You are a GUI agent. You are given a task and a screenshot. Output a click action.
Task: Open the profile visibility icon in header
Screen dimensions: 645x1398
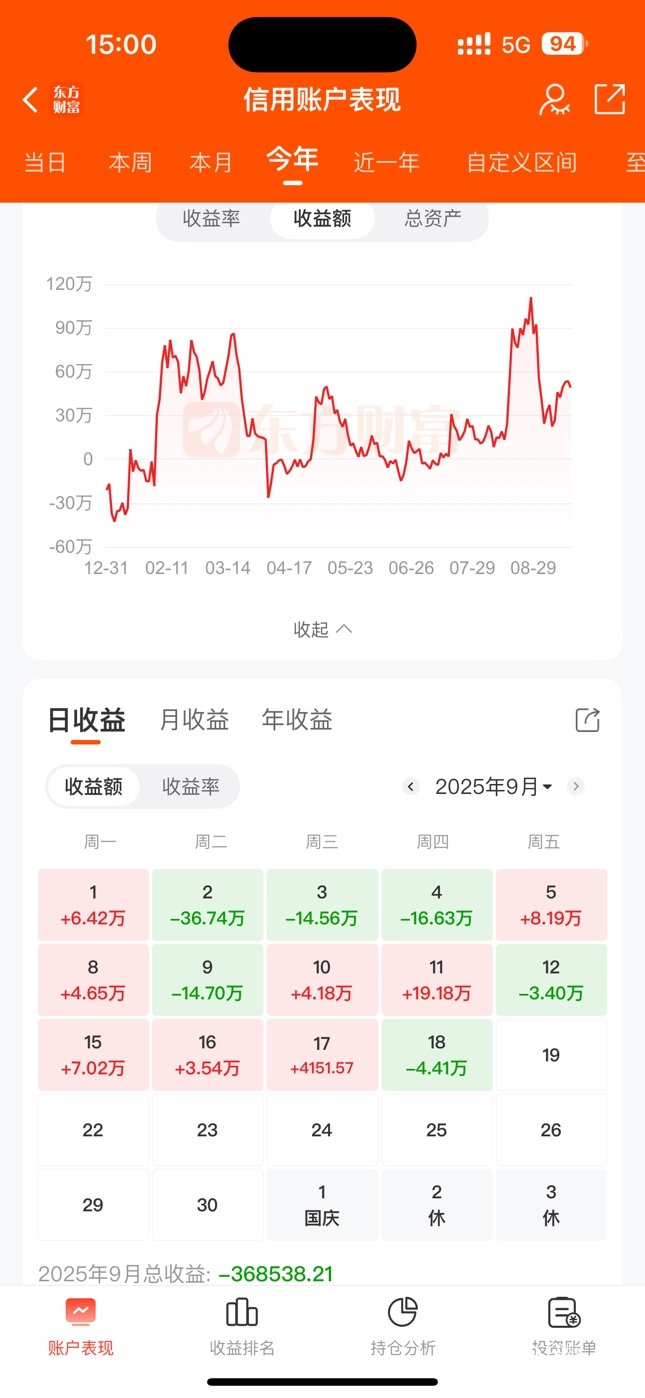(553, 99)
